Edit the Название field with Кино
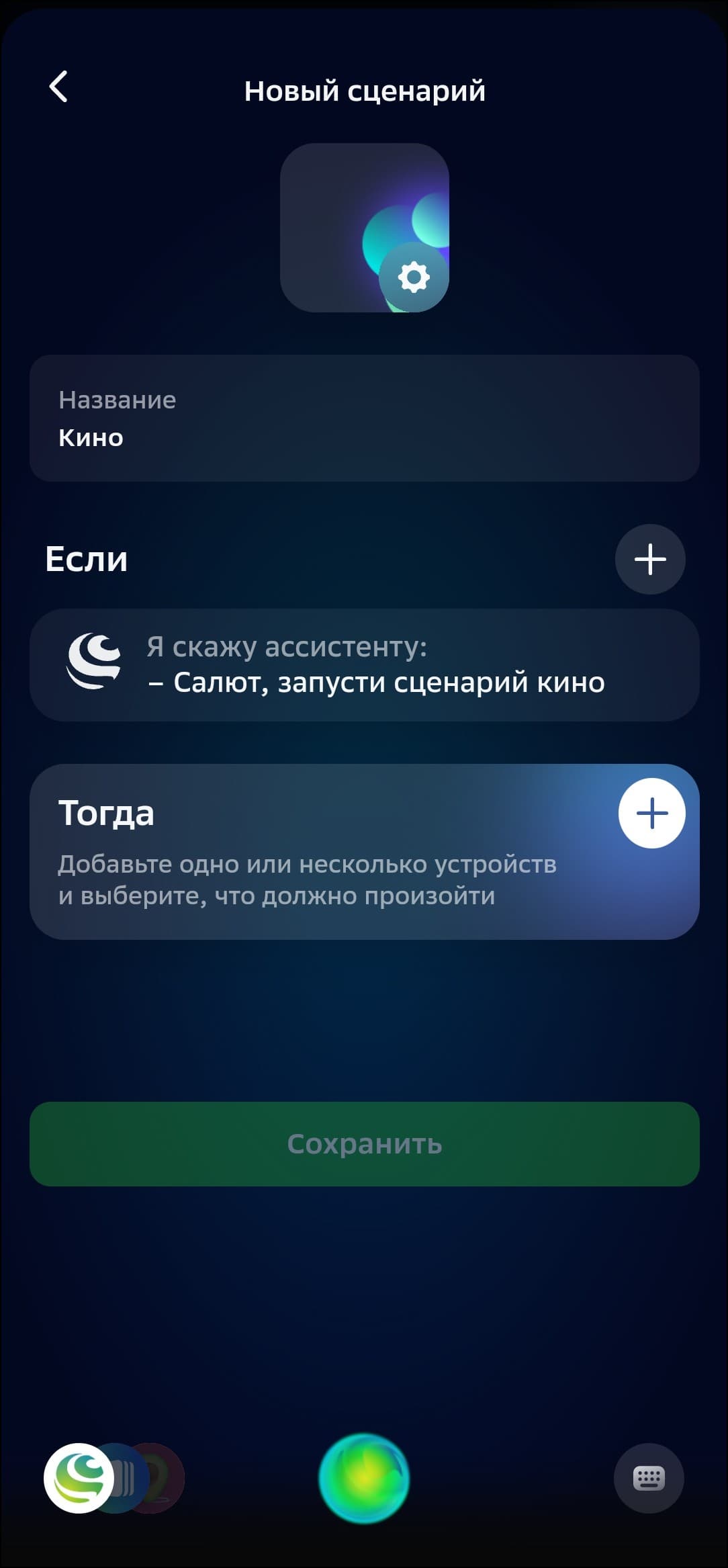This screenshot has width=728, height=1568. 364,419
